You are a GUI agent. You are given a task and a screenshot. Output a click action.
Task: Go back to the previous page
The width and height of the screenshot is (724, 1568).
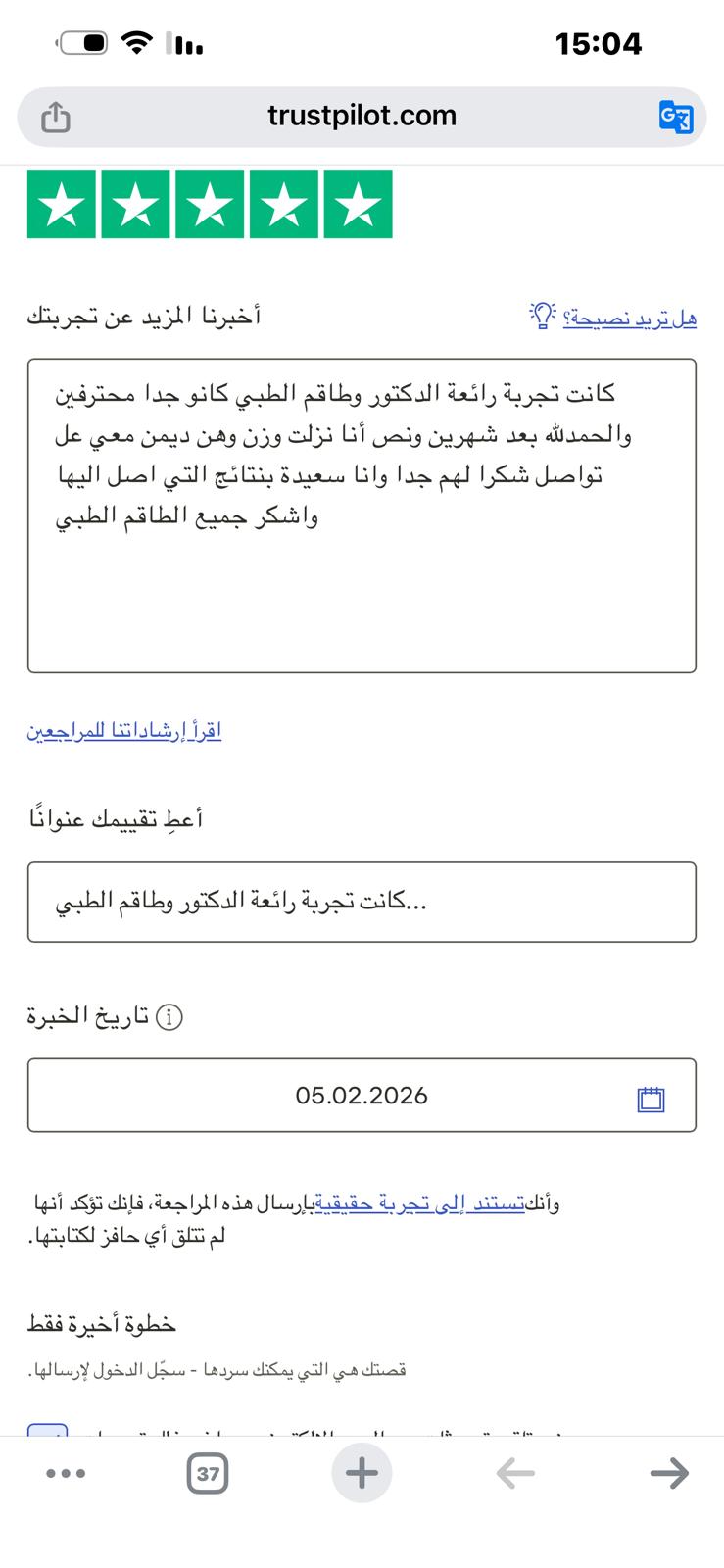coord(515,1473)
